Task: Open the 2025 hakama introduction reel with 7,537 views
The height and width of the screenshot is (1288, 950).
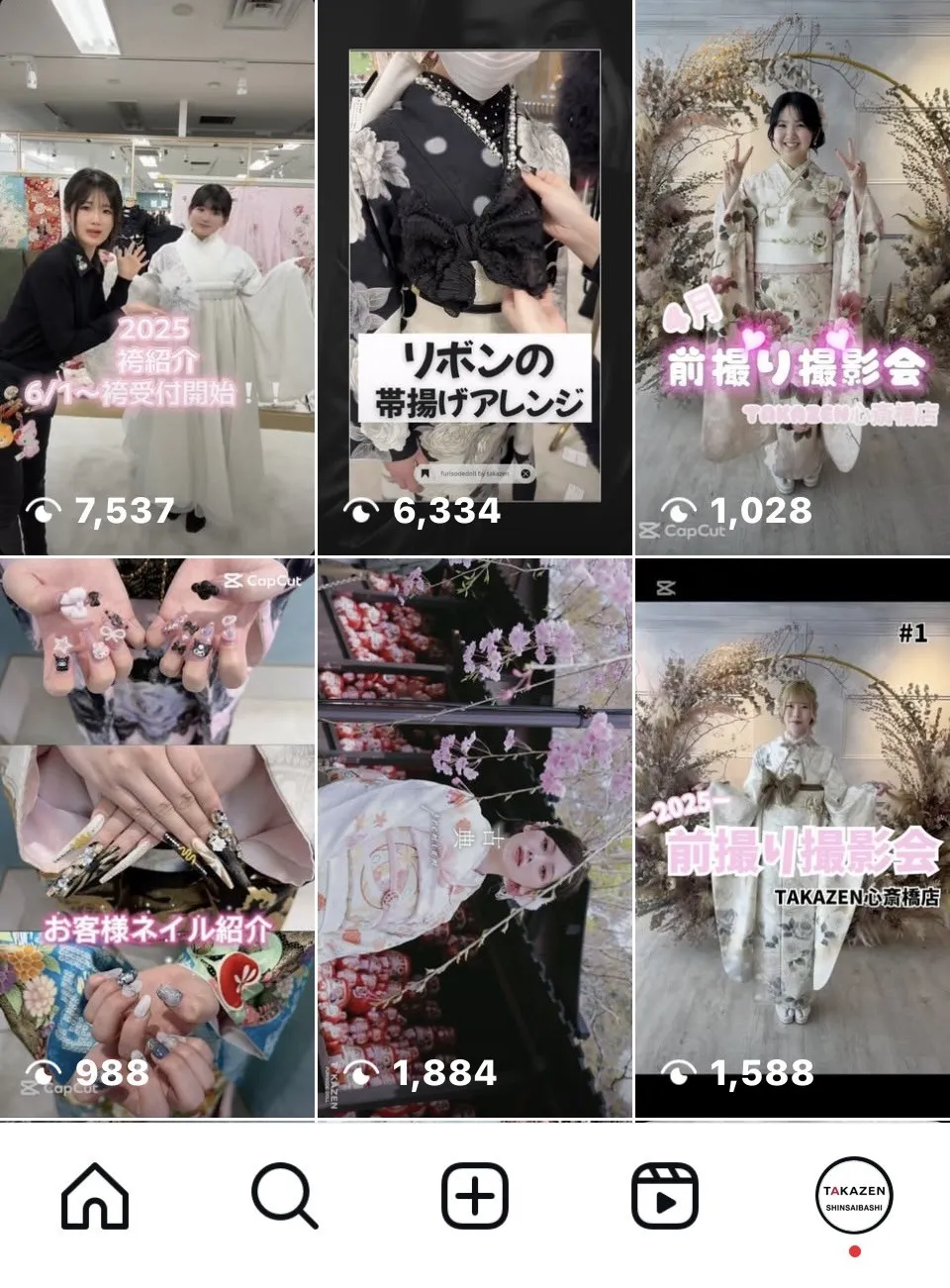Action: tap(156, 277)
